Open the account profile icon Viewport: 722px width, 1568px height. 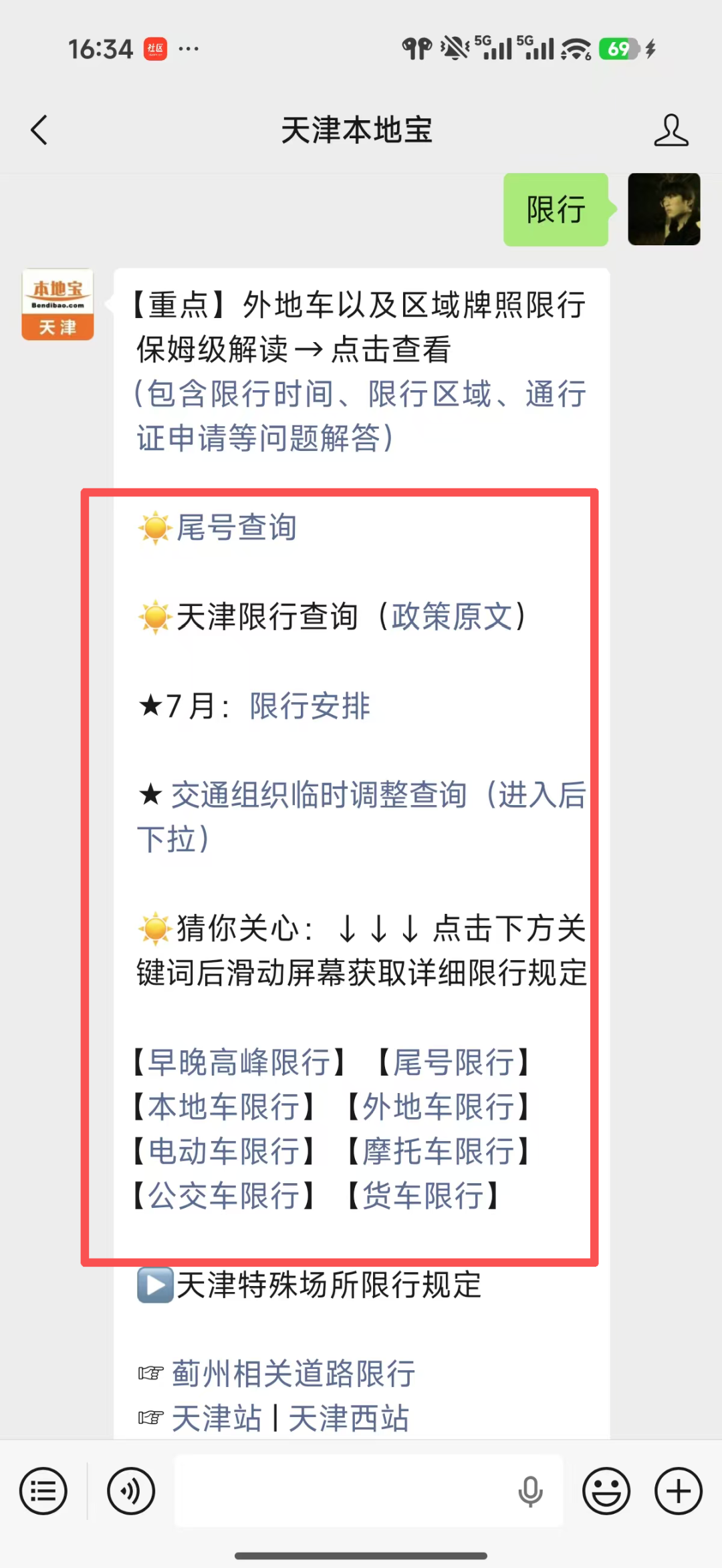pyautogui.click(x=671, y=130)
